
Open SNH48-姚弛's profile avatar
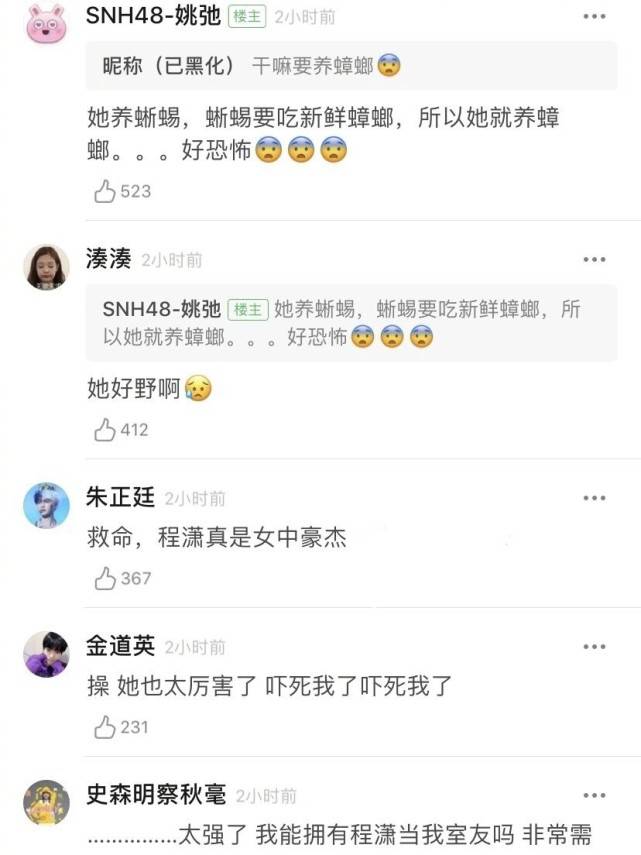tap(46, 23)
